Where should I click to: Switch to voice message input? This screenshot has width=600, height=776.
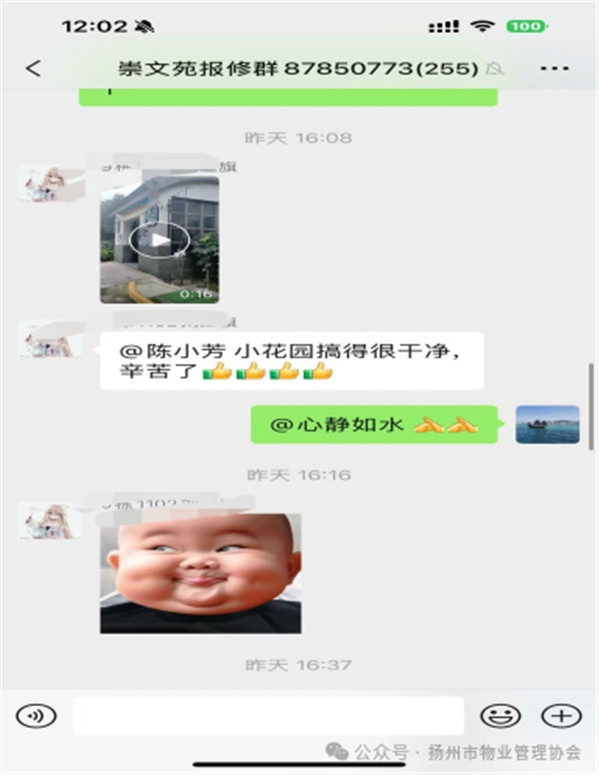pos(36,716)
